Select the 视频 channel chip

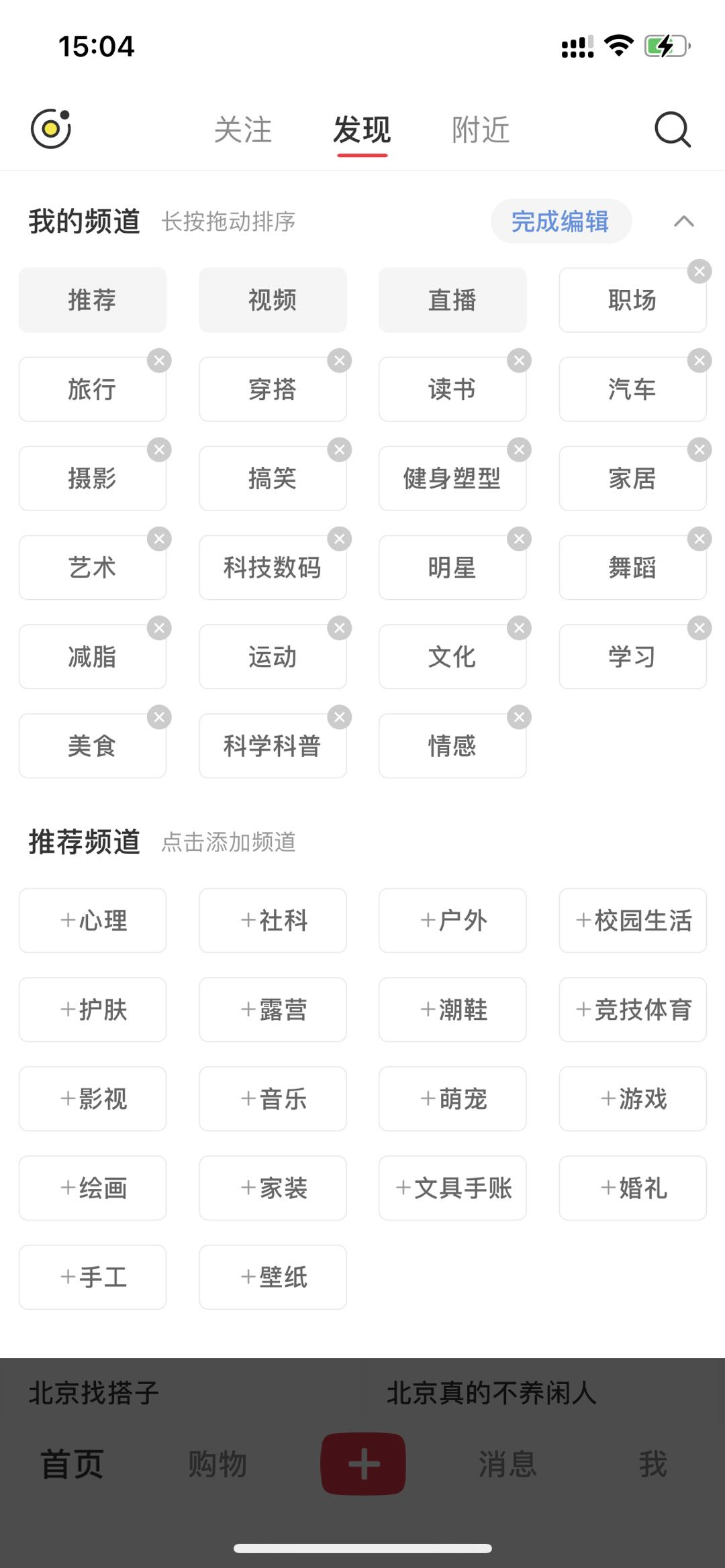click(273, 300)
